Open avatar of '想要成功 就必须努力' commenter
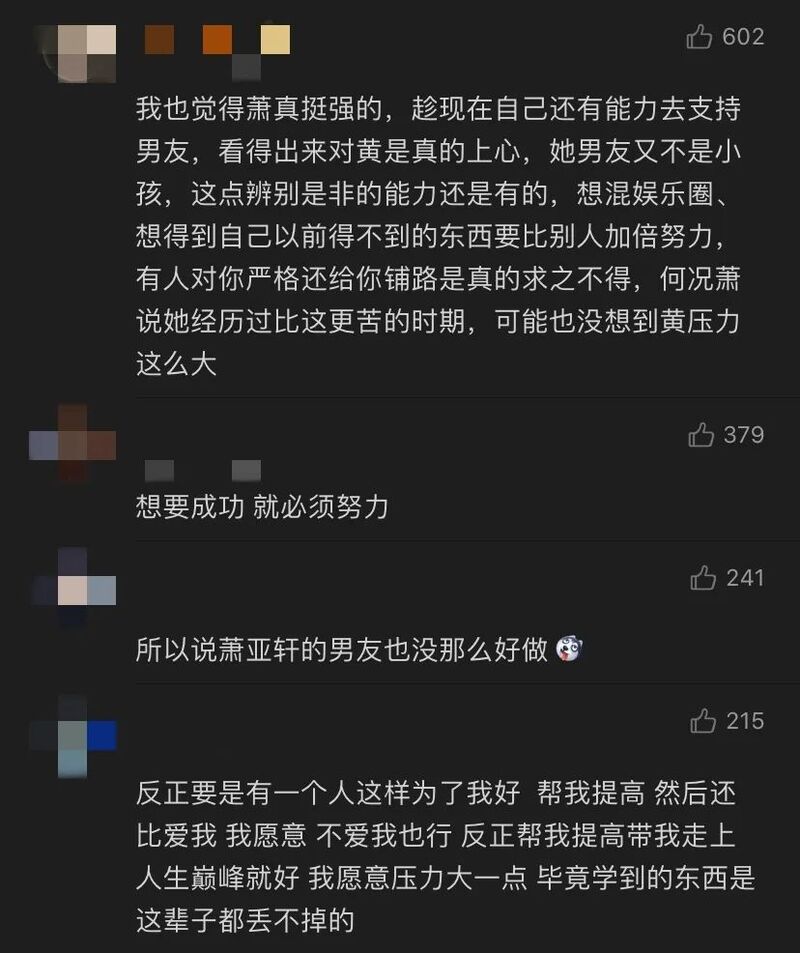 tap(72, 443)
